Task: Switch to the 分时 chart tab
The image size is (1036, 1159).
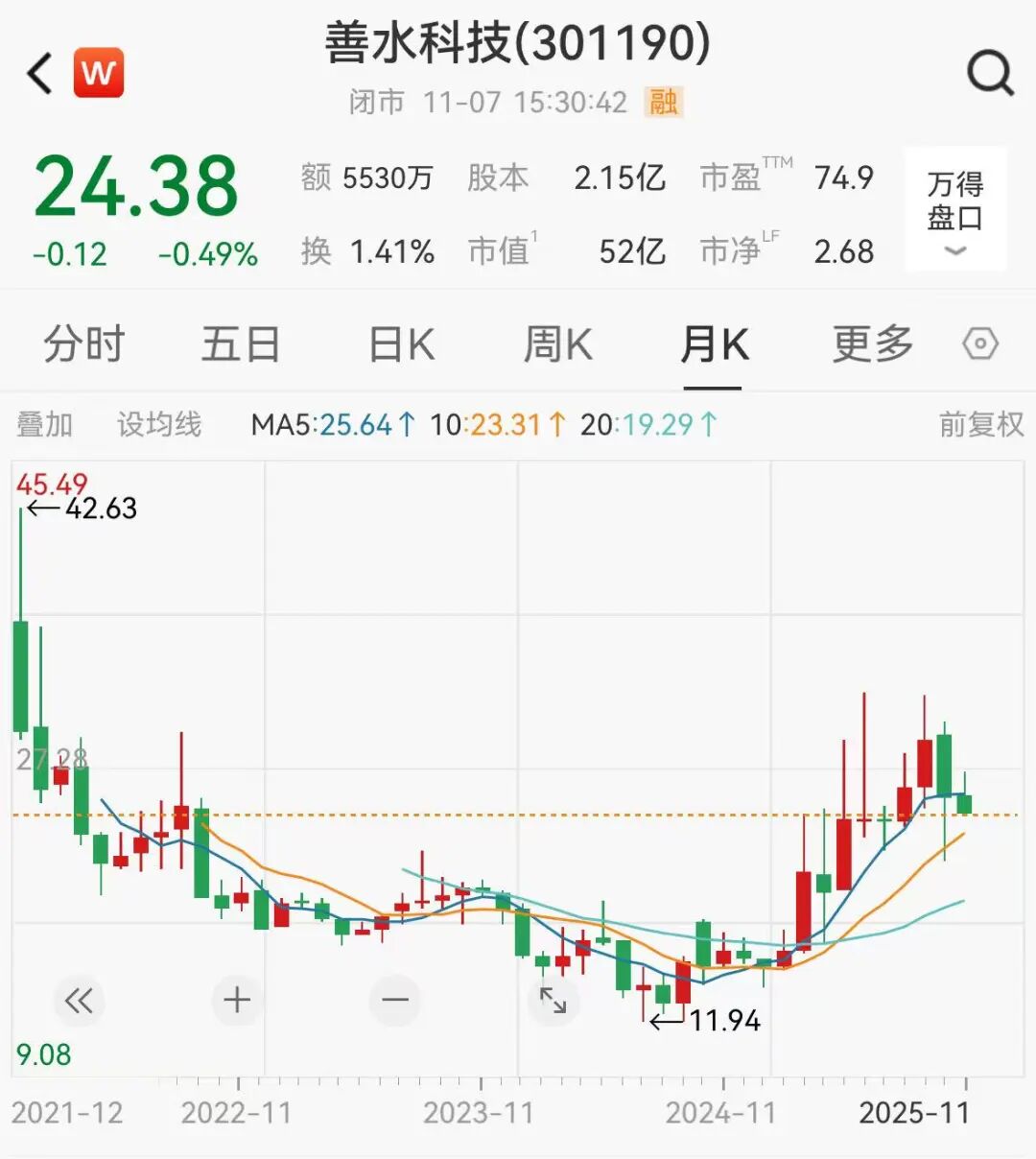Action: pos(84,344)
